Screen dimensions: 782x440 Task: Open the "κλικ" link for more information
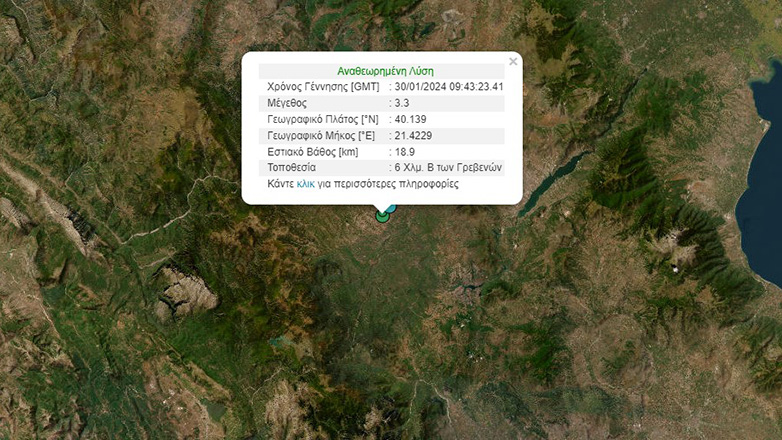[306, 185]
